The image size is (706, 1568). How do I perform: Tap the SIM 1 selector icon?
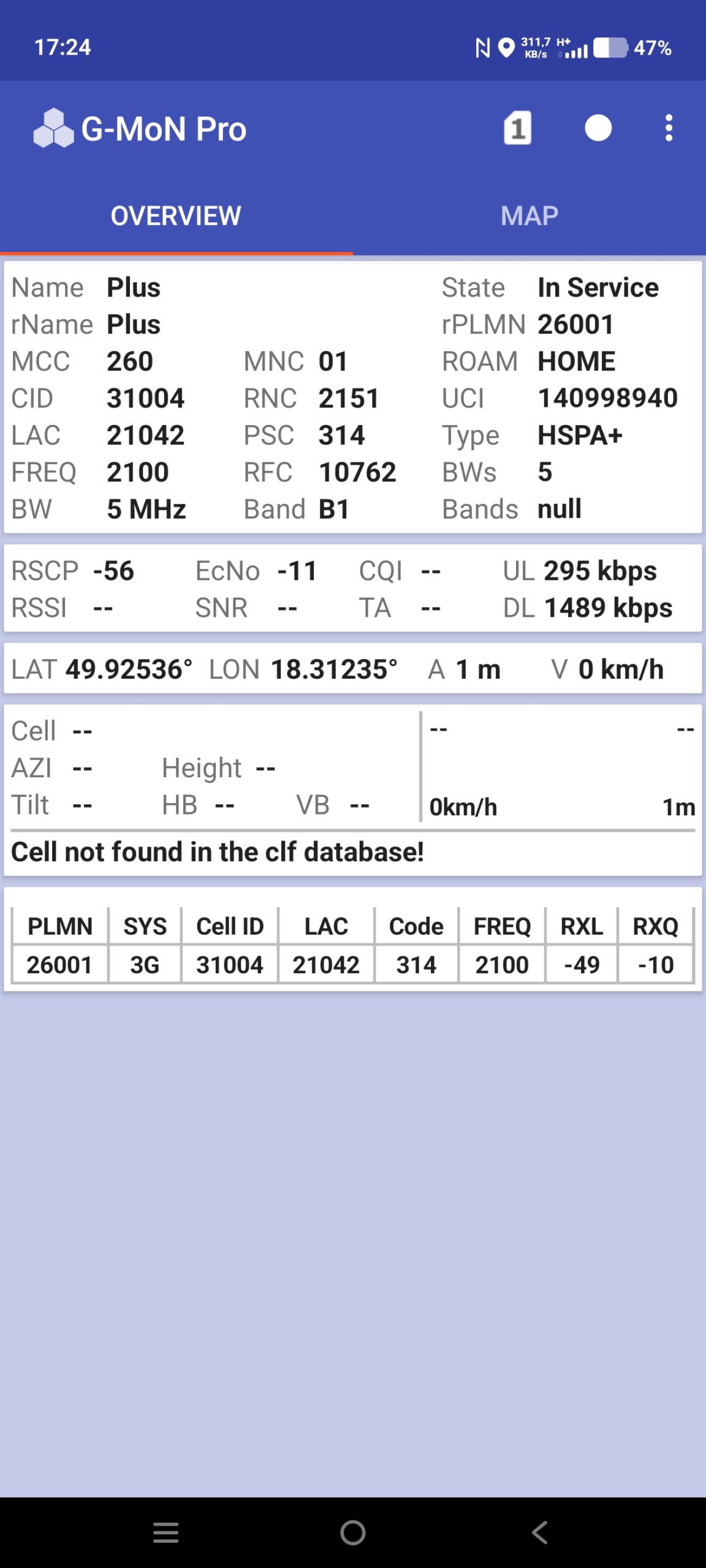[x=517, y=128]
